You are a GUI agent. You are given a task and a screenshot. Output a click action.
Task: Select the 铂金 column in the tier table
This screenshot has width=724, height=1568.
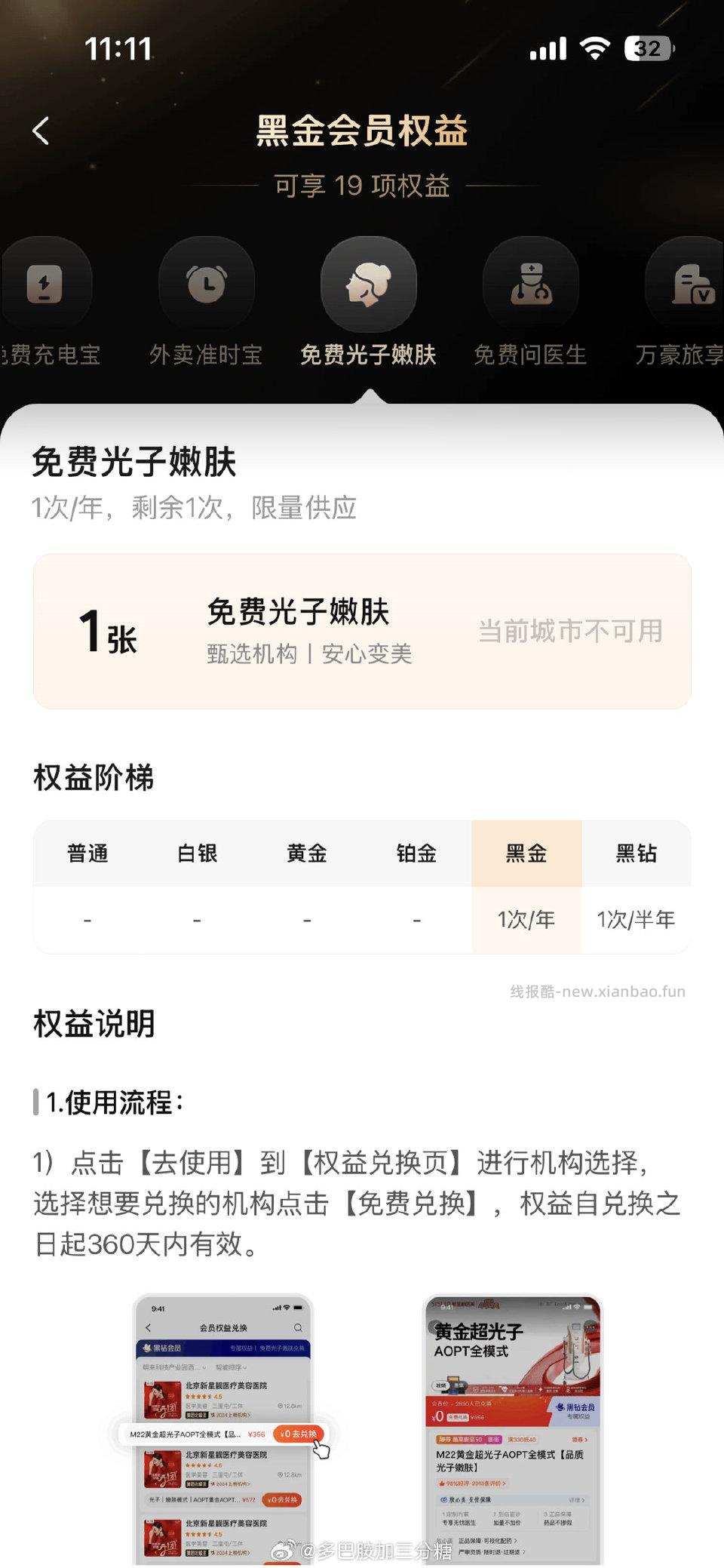[x=416, y=853]
